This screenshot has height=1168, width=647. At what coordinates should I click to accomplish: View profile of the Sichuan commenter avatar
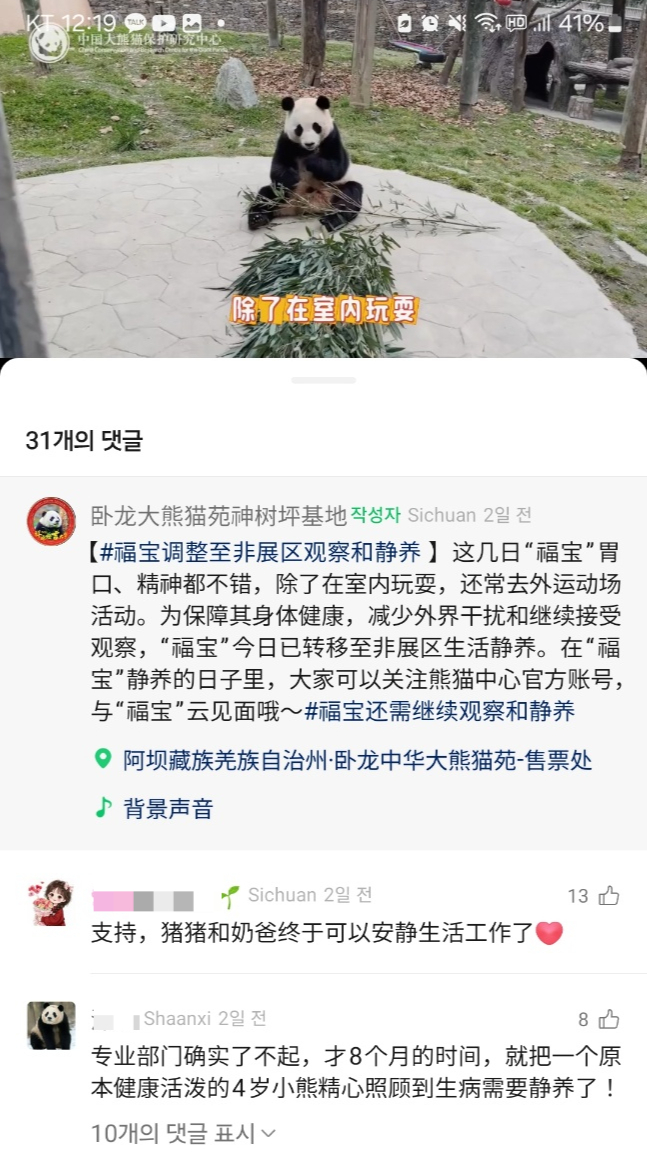[51, 903]
